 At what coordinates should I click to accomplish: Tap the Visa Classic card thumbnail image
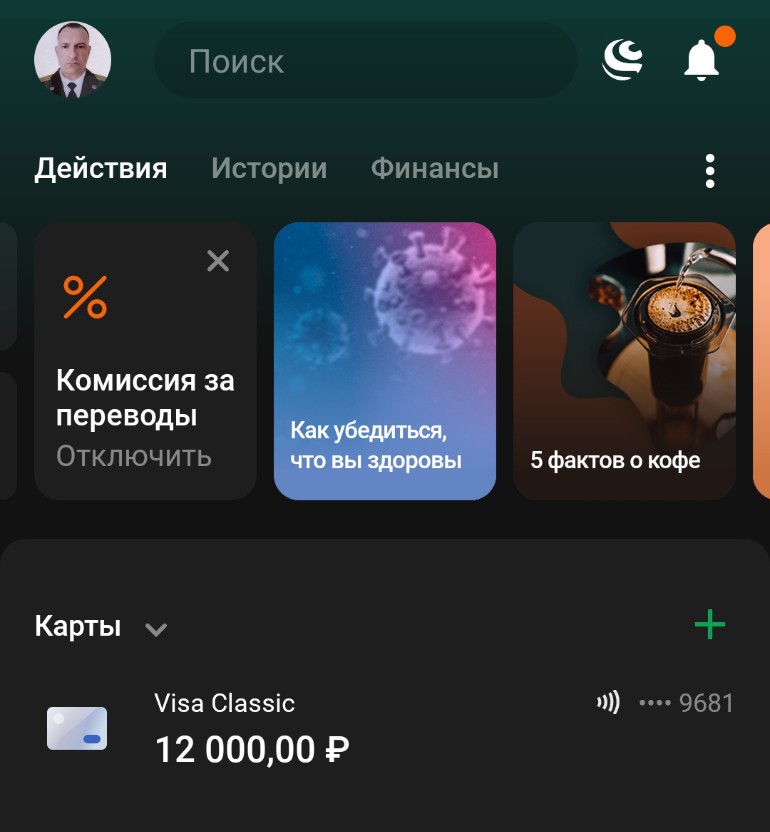coord(79,728)
